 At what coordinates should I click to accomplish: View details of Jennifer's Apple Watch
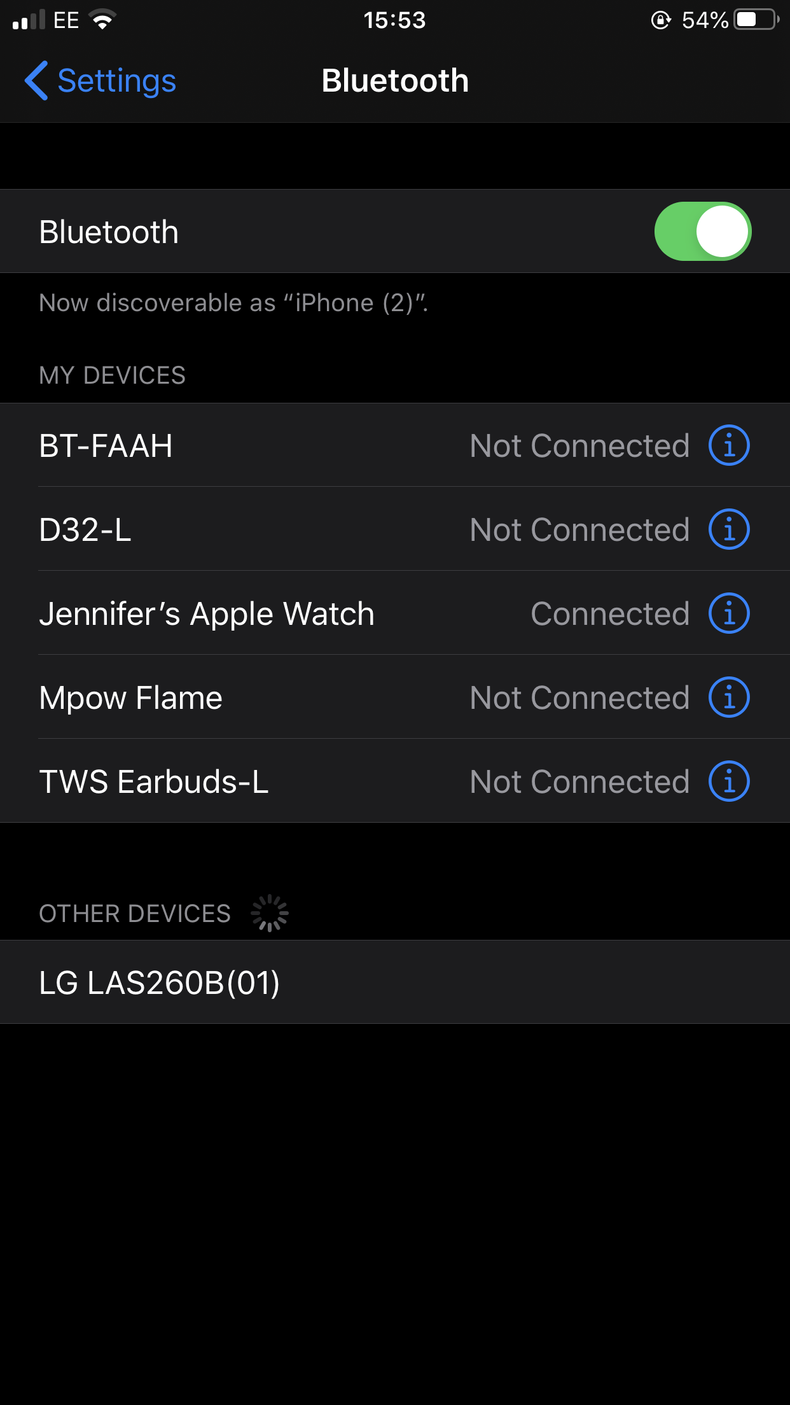pyautogui.click(x=729, y=613)
